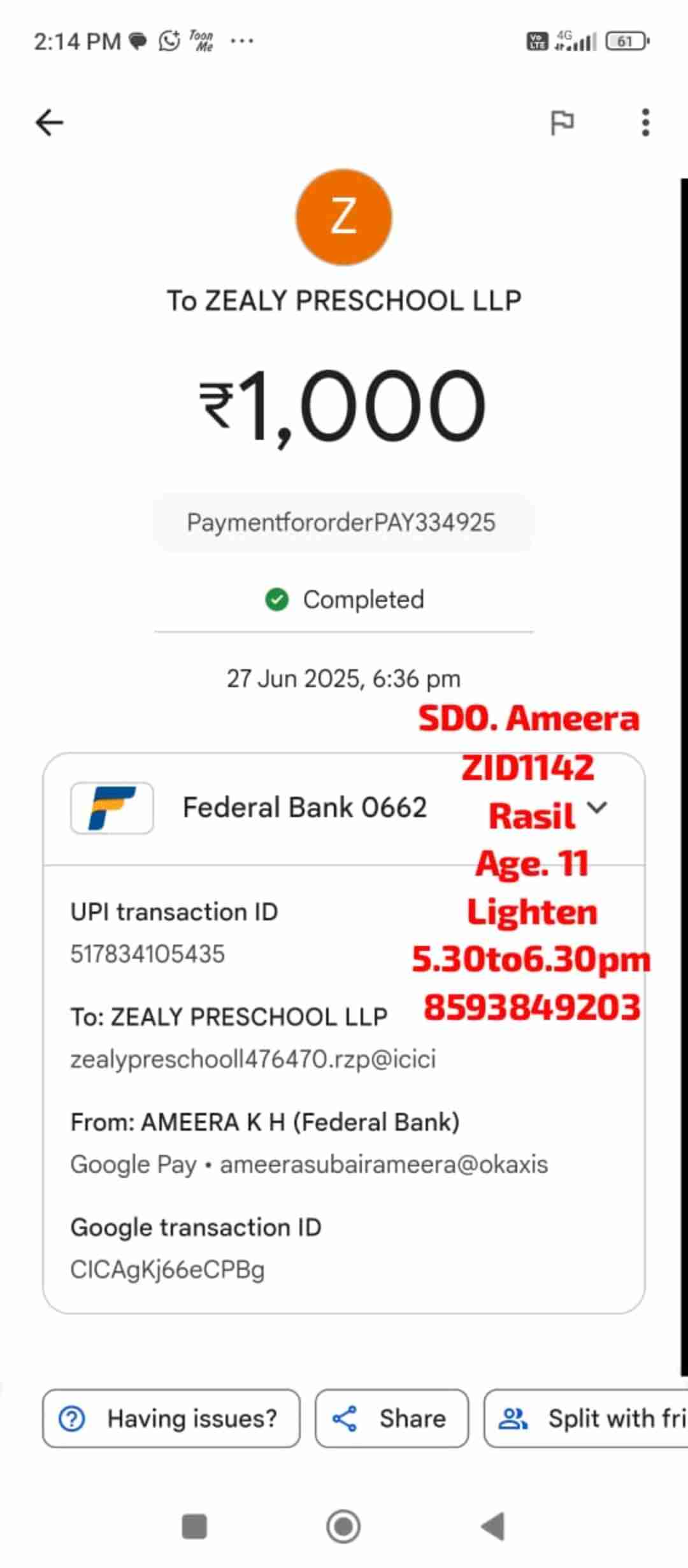Report this payment with the flag icon

click(x=562, y=122)
